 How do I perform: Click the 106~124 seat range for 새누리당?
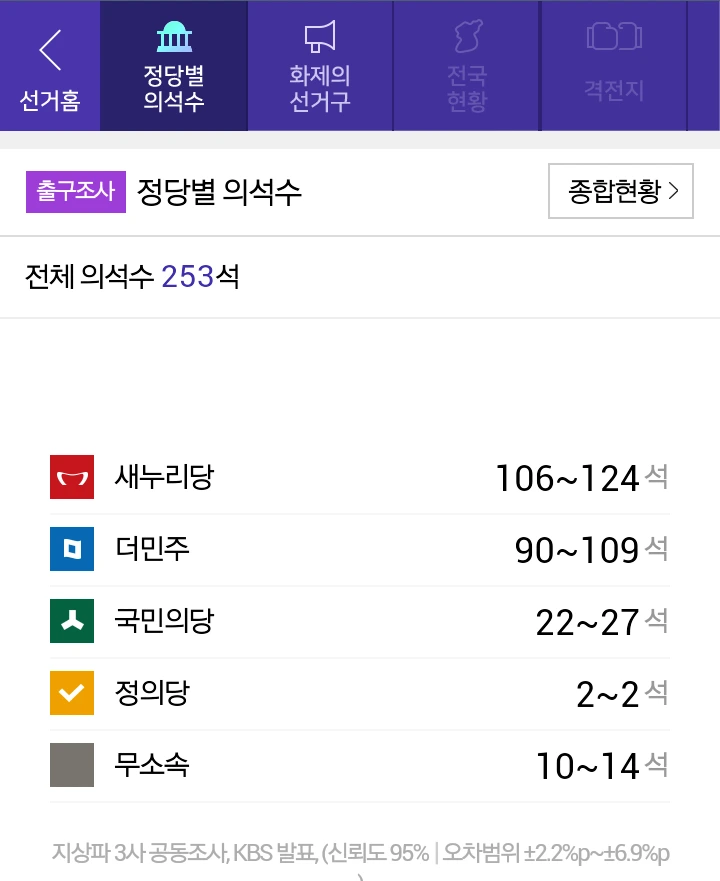click(568, 477)
